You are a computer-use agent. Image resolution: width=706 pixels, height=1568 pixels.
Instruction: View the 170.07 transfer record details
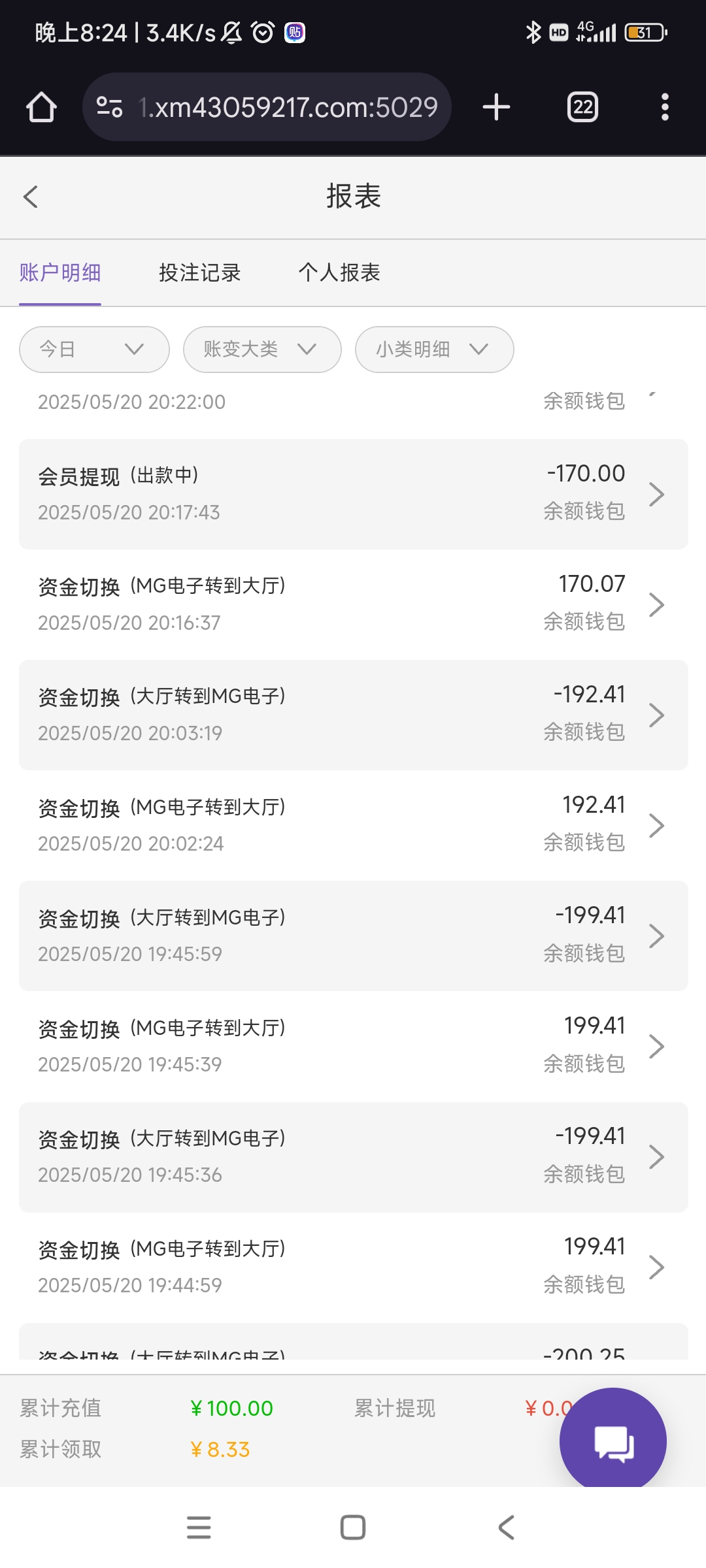click(x=354, y=604)
